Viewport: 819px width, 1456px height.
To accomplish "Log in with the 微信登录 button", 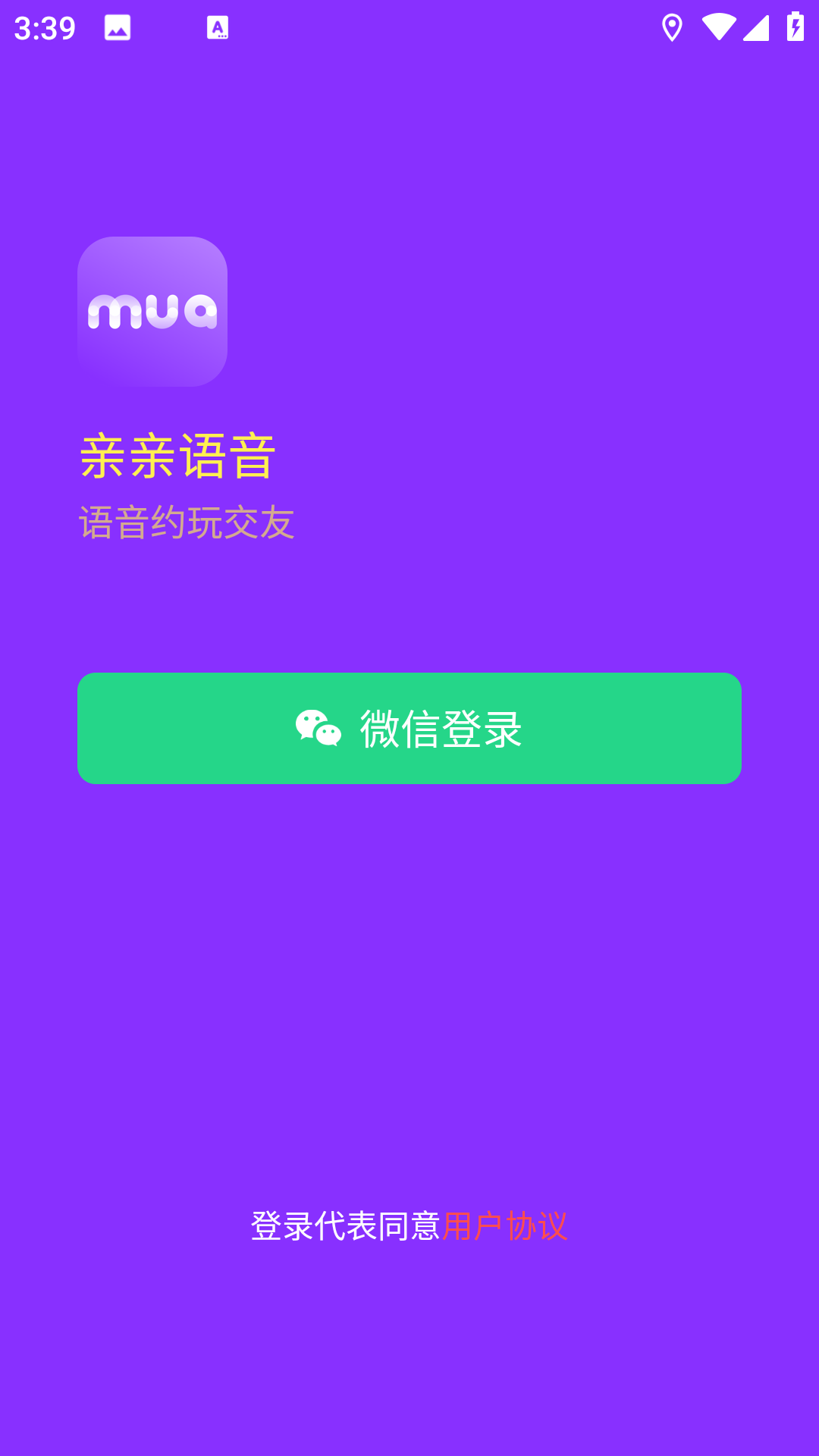I will 409,728.
